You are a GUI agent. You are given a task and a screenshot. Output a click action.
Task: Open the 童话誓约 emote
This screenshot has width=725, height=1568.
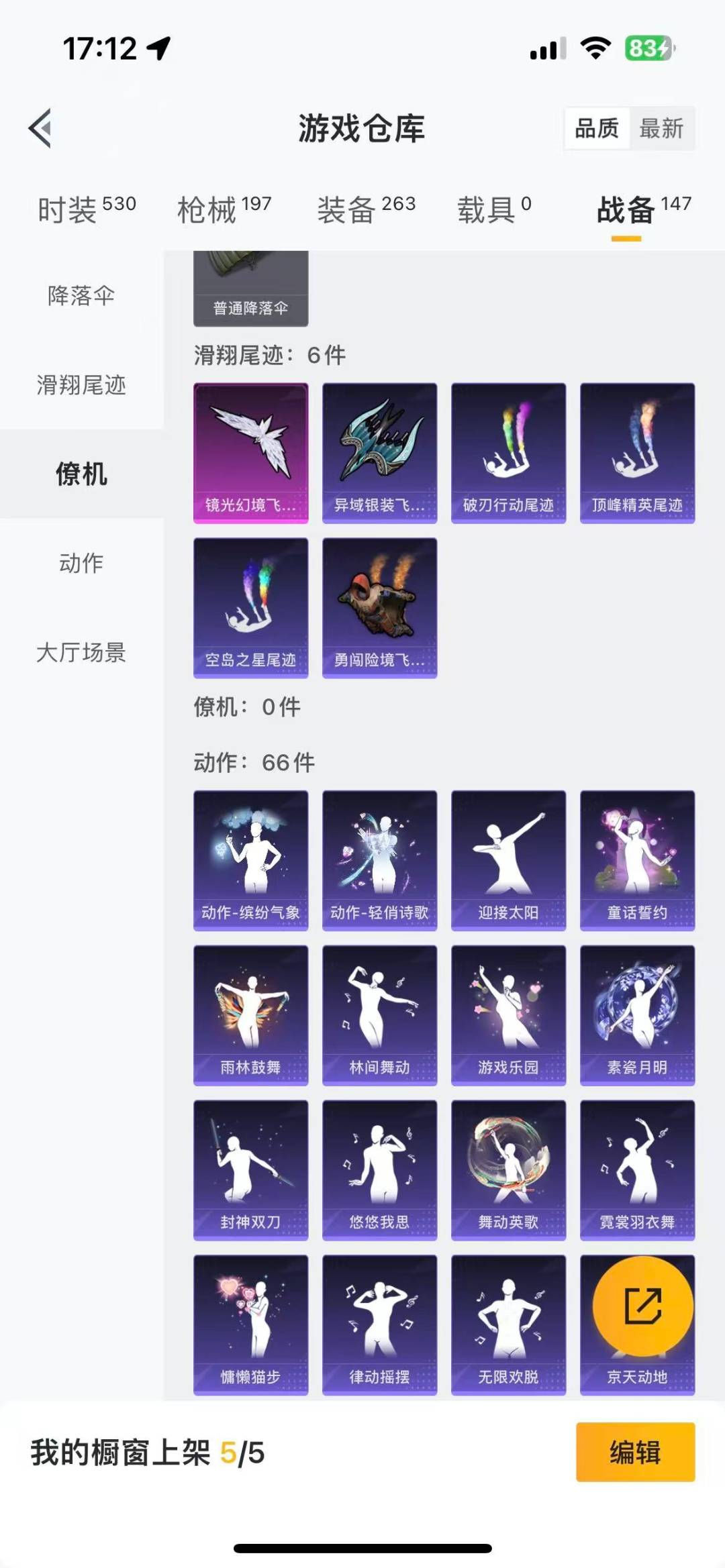637,860
